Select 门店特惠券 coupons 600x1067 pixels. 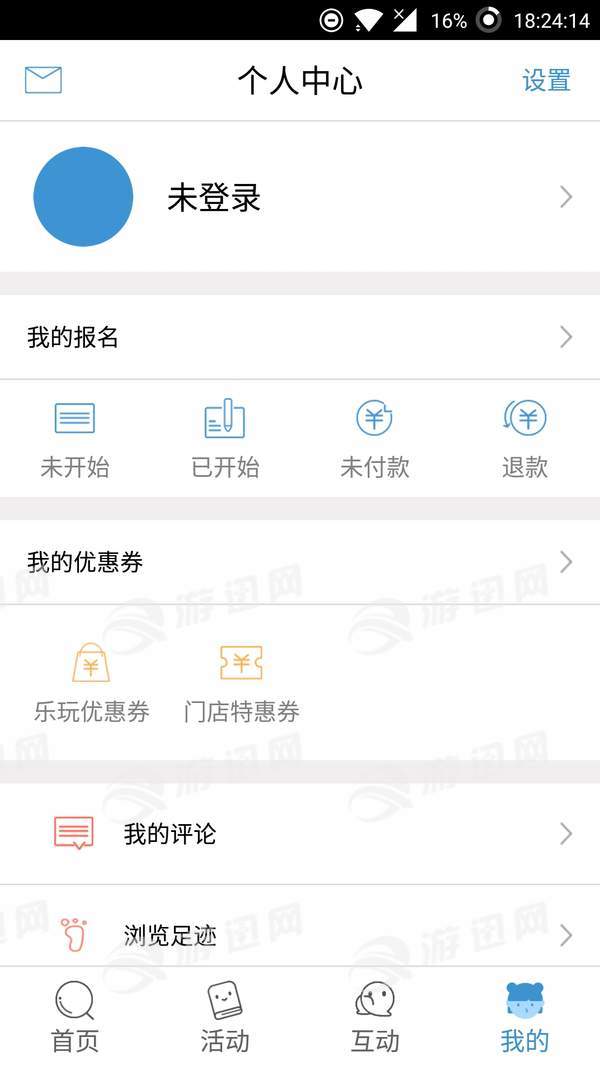(241, 682)
